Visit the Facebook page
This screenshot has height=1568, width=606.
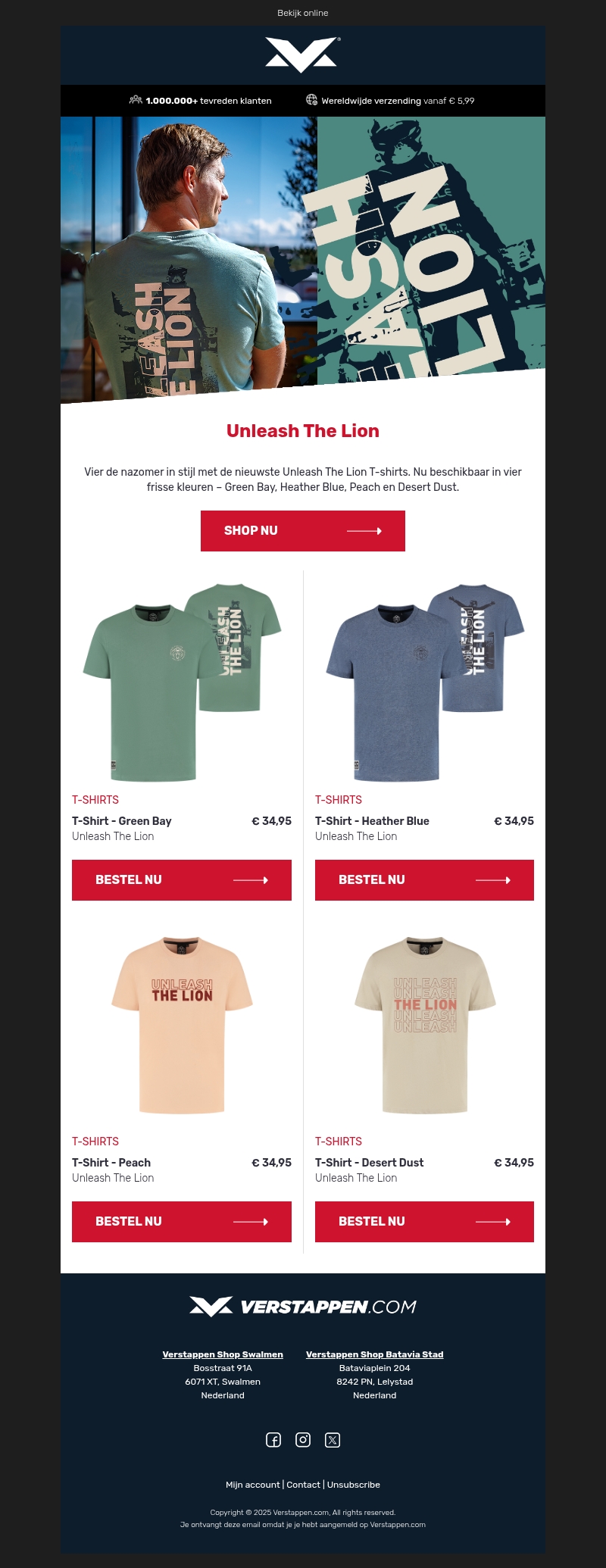point(273,1440)
